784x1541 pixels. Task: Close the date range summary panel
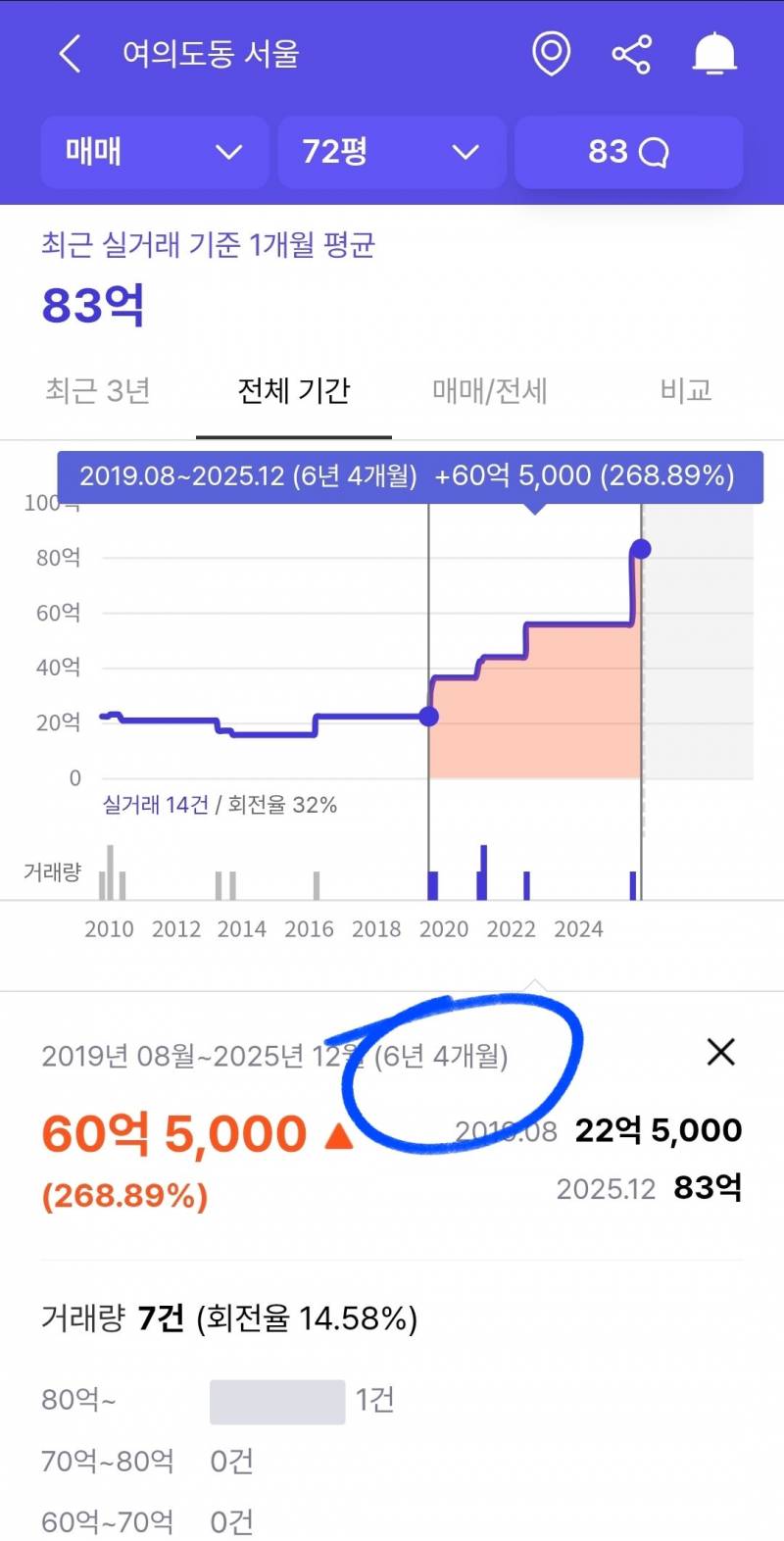721,1052
